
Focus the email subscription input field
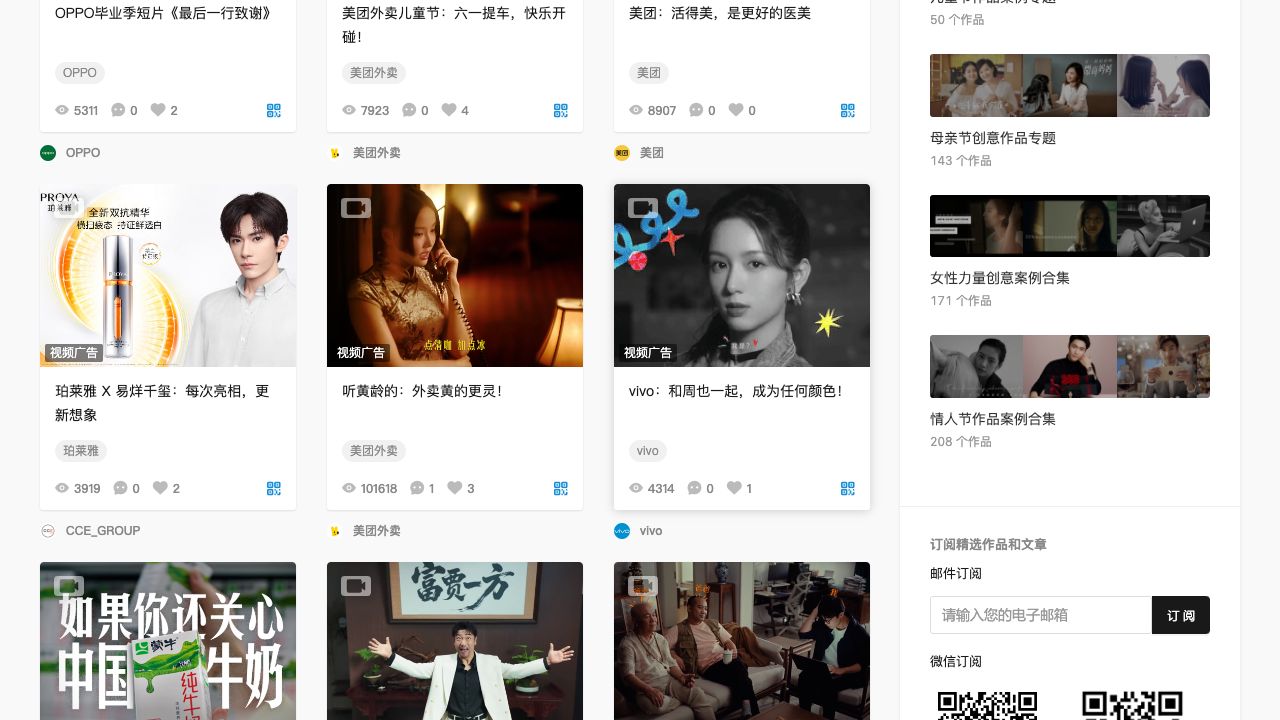click(x=1040, y=615)
